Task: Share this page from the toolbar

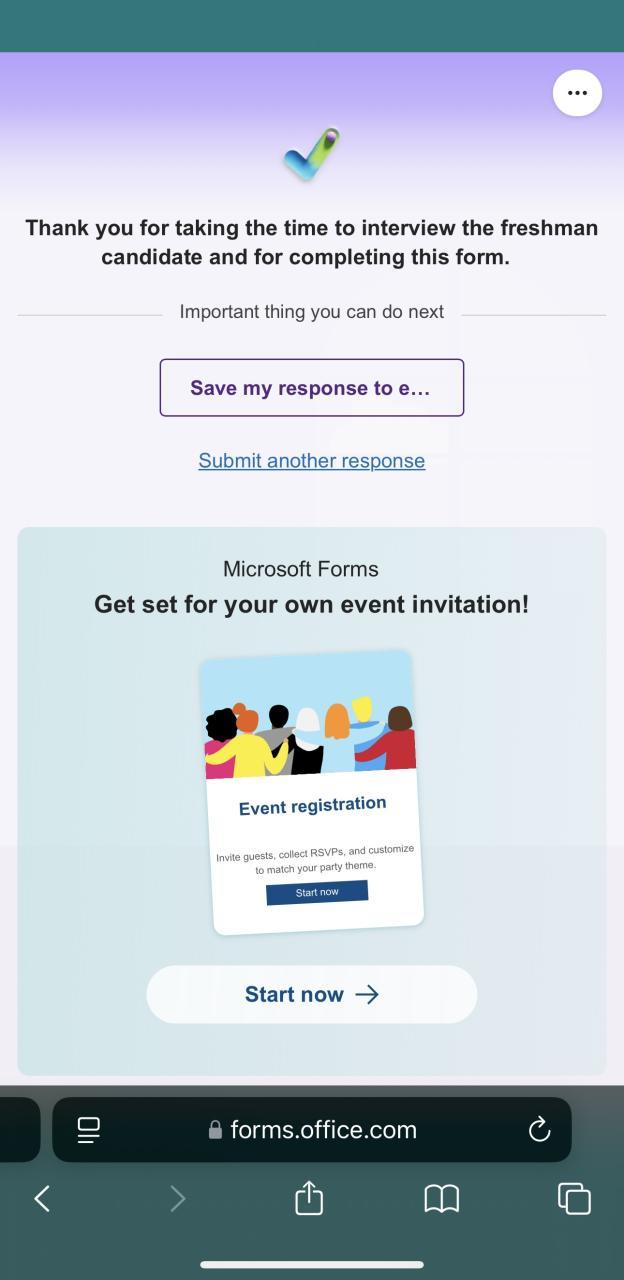Action: 309,1198
